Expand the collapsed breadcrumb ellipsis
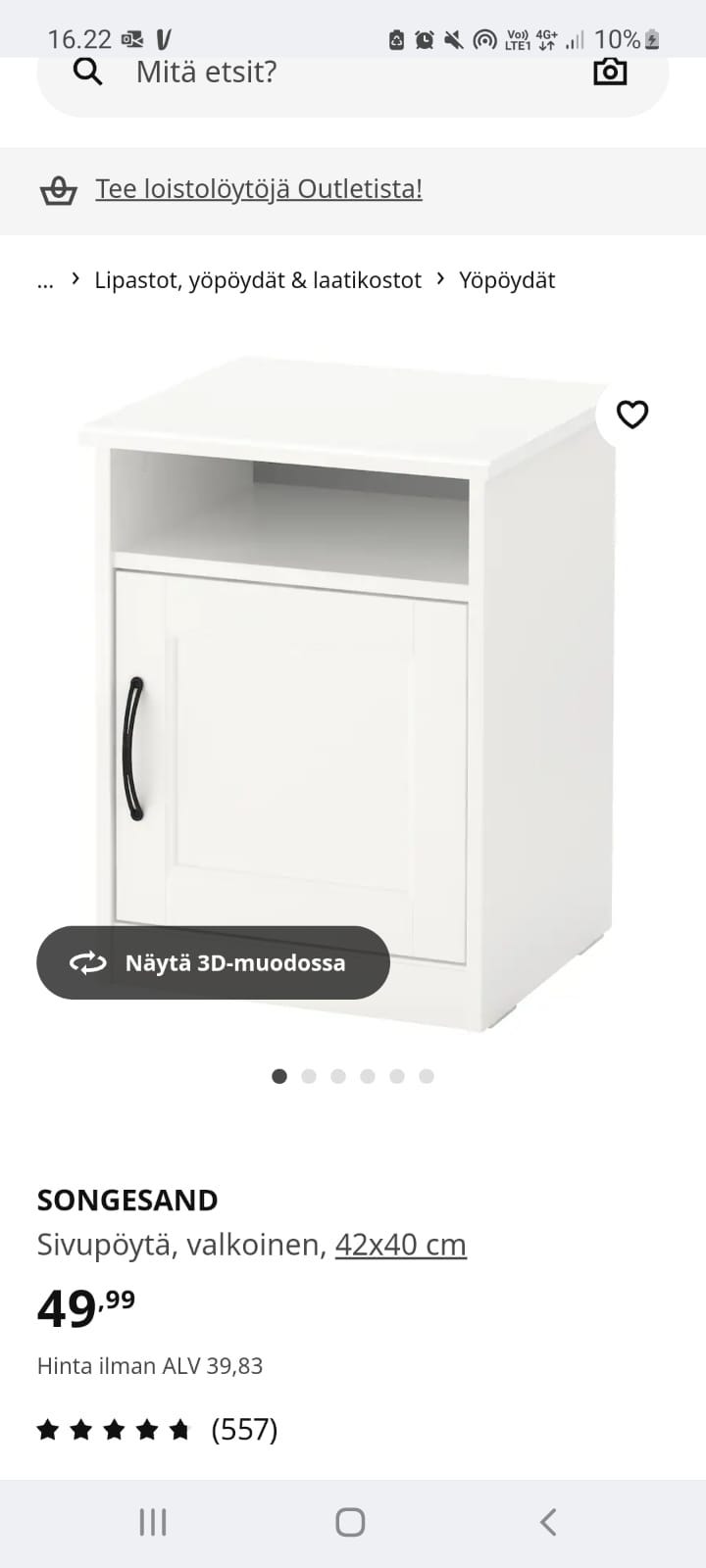706x1568 pixels. [45, 280]
